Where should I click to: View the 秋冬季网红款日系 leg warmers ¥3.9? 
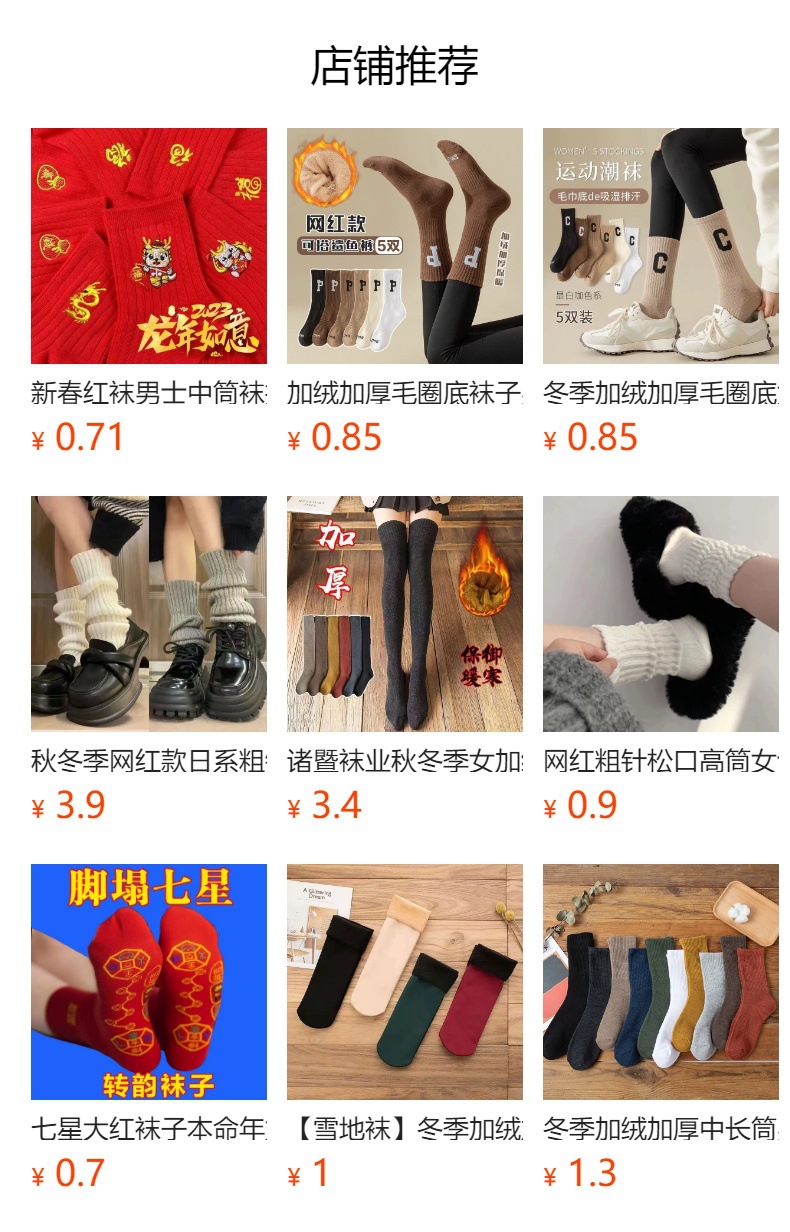click(149, 660)
